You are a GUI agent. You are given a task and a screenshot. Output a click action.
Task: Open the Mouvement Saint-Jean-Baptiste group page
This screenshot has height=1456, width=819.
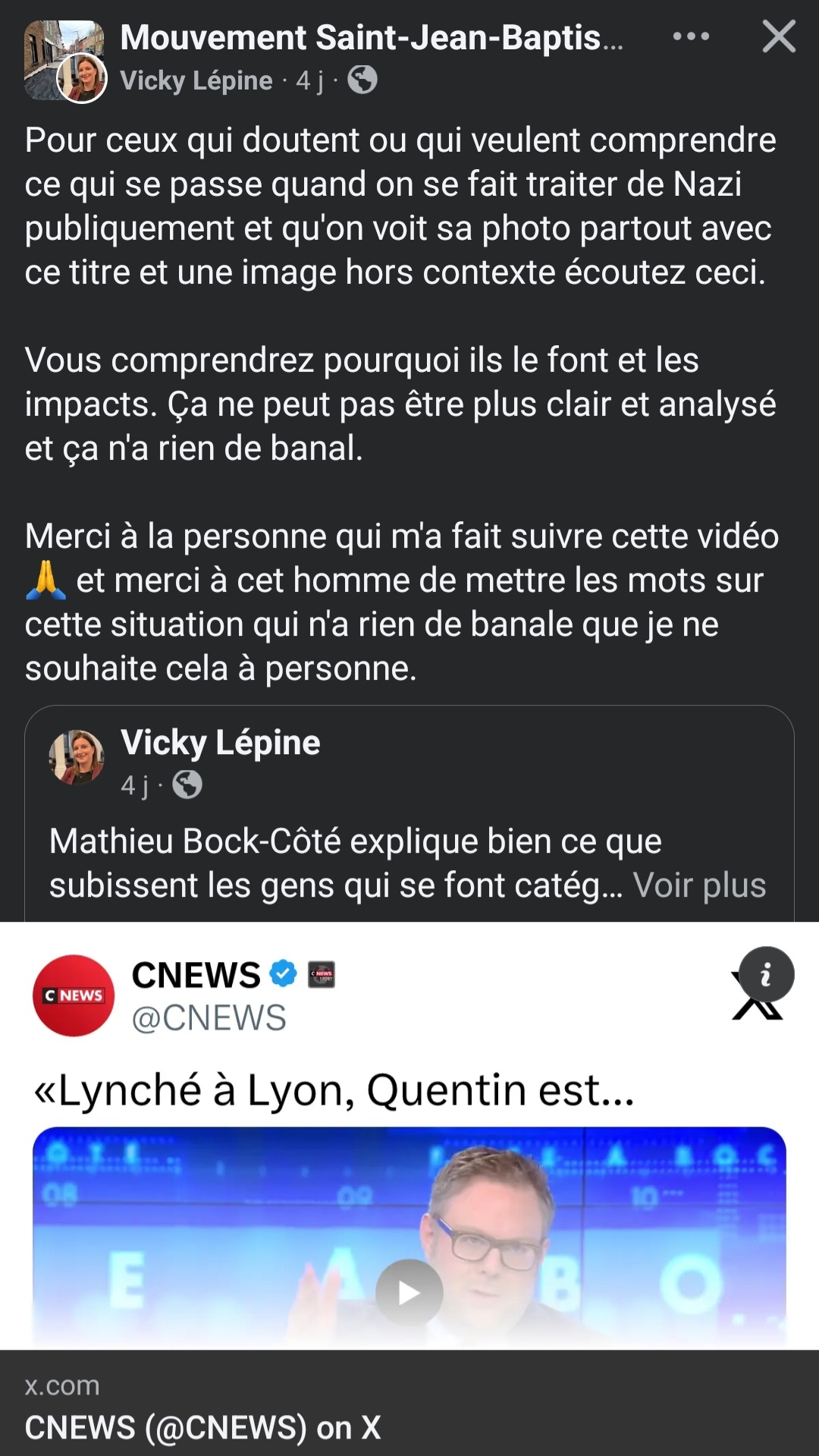(x=371, y=37)
